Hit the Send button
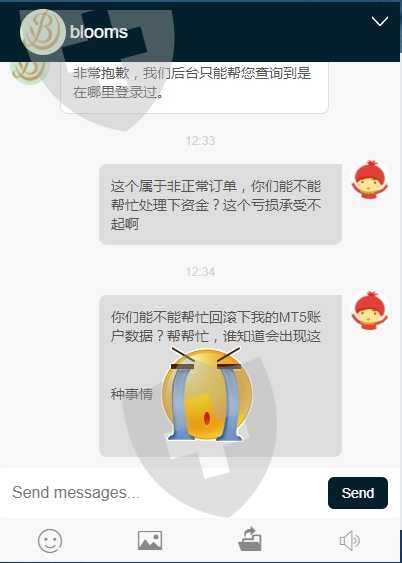 358,493
